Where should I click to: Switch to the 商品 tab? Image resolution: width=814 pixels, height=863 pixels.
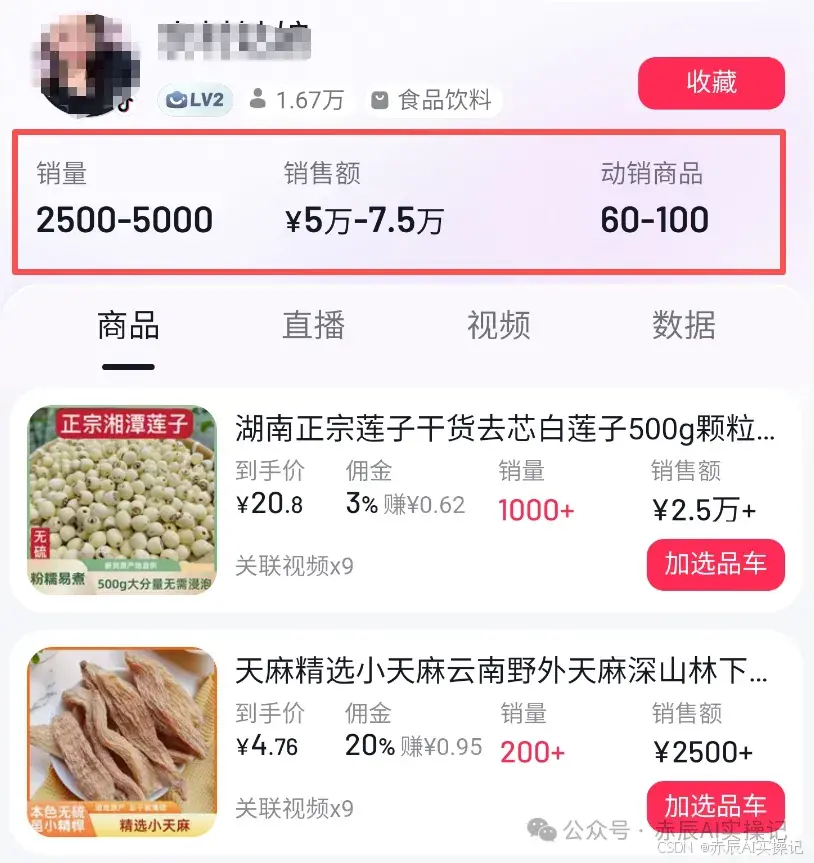(128, 326)
